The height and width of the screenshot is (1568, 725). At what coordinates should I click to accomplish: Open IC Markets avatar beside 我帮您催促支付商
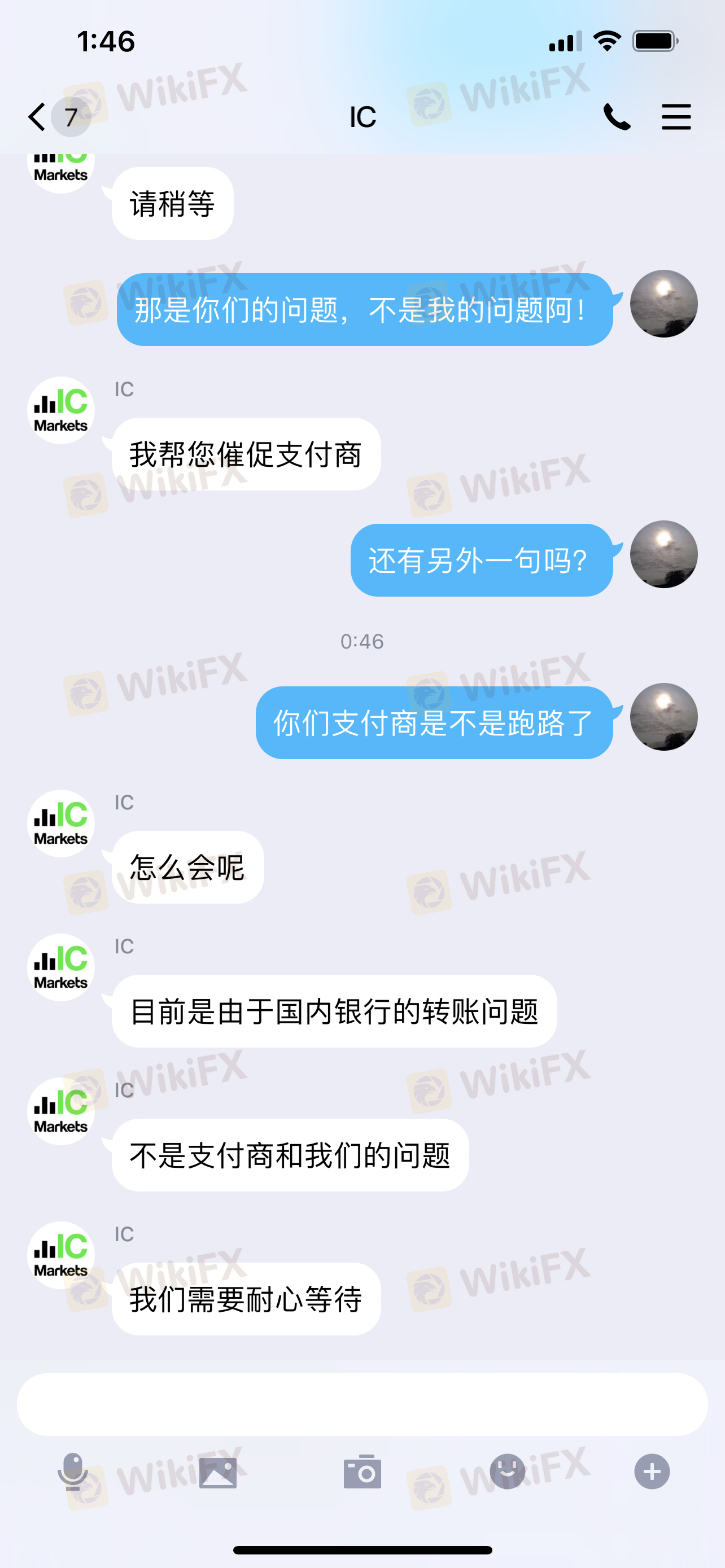[x=61, y=410]
